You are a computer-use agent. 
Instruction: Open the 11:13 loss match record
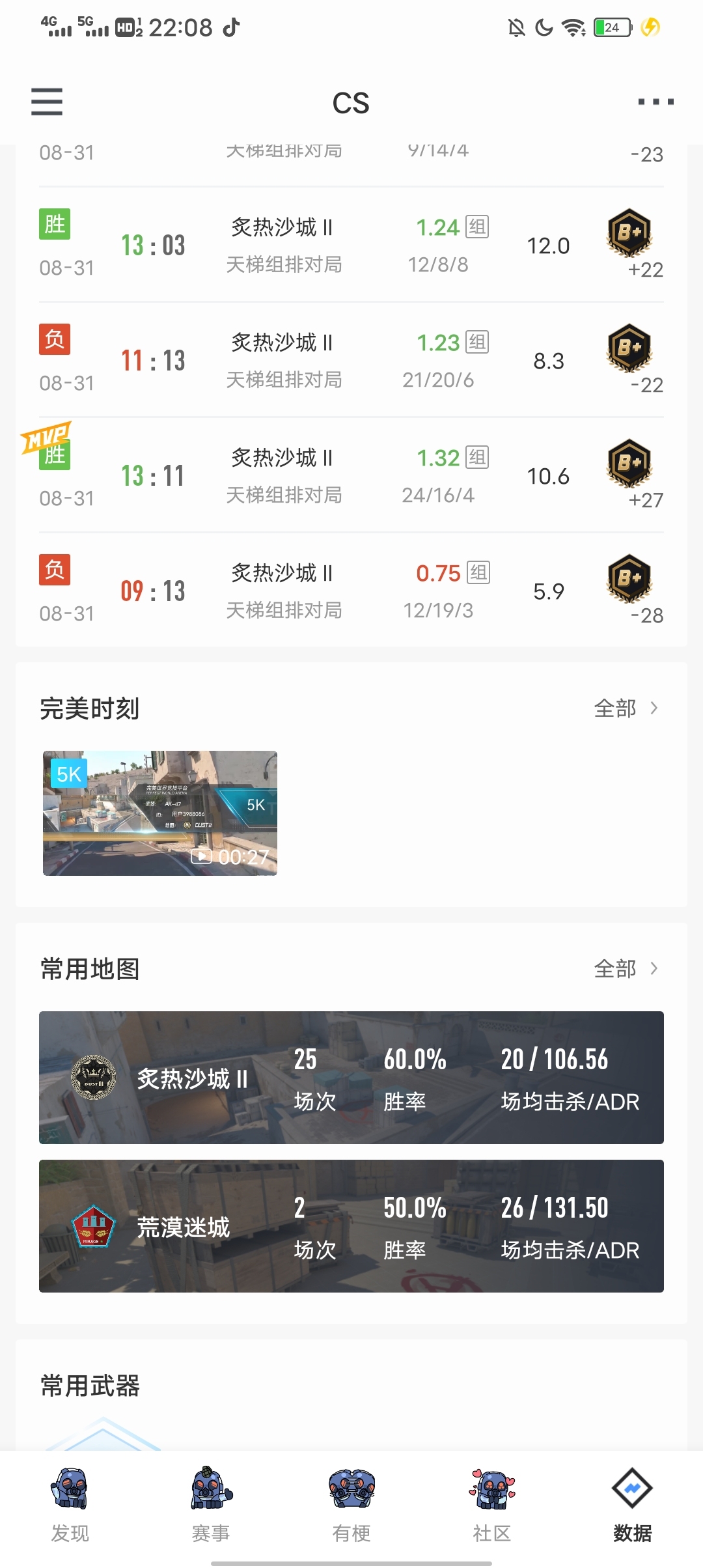[x=351, y=360]
